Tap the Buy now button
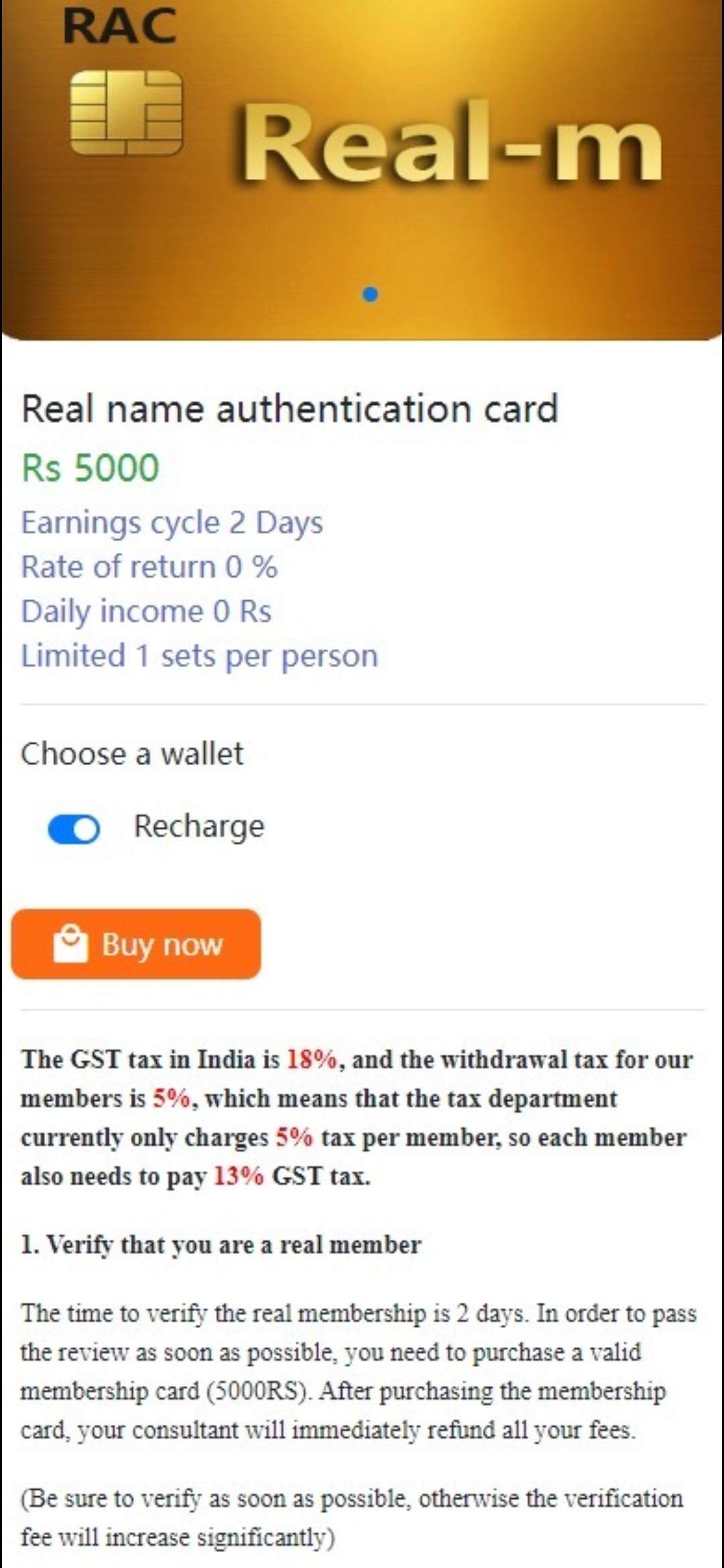Viewport: 724px width, 1568px height. (x=136, y=943)
